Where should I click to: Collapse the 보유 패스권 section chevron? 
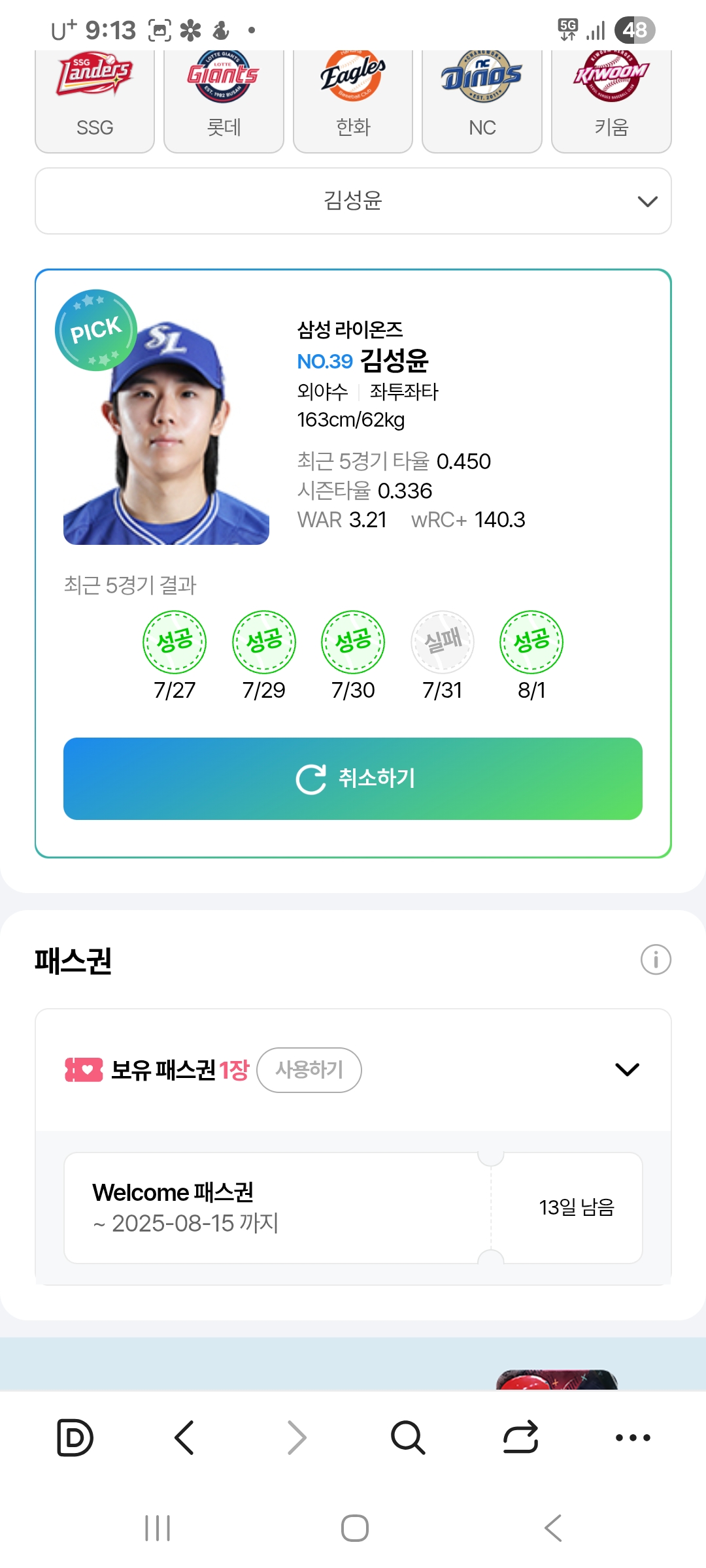coord(627,1070)
